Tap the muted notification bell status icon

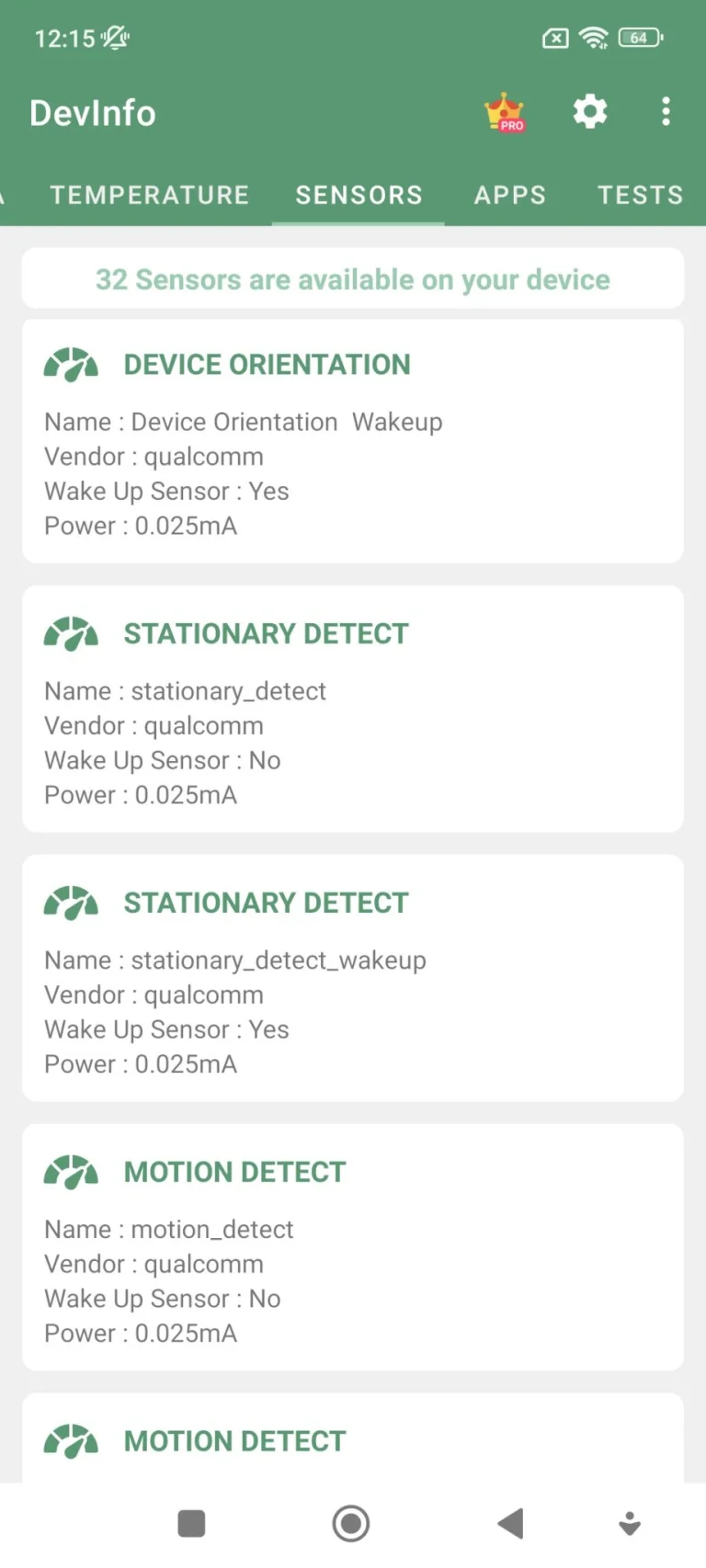113,37
